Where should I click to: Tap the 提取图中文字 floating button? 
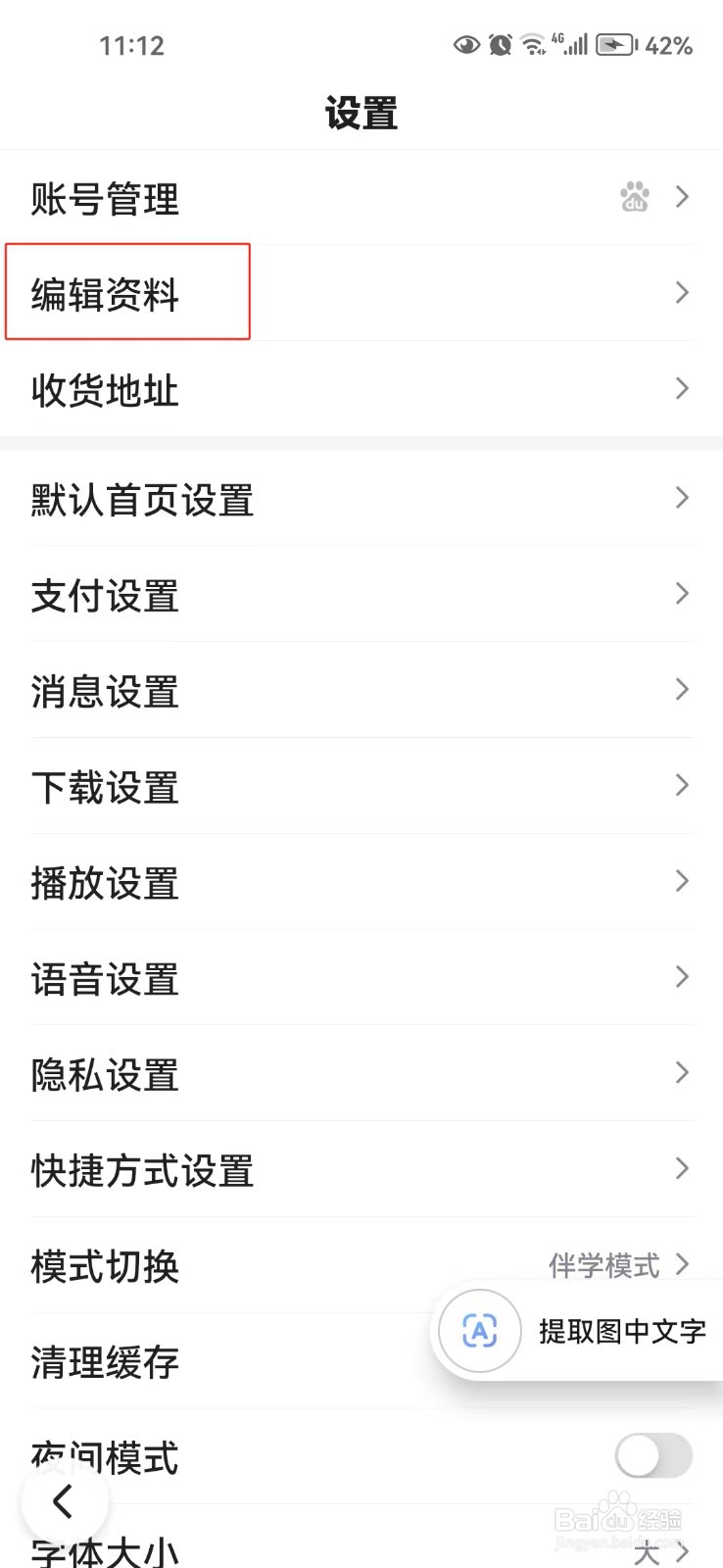pos(621,1332)
